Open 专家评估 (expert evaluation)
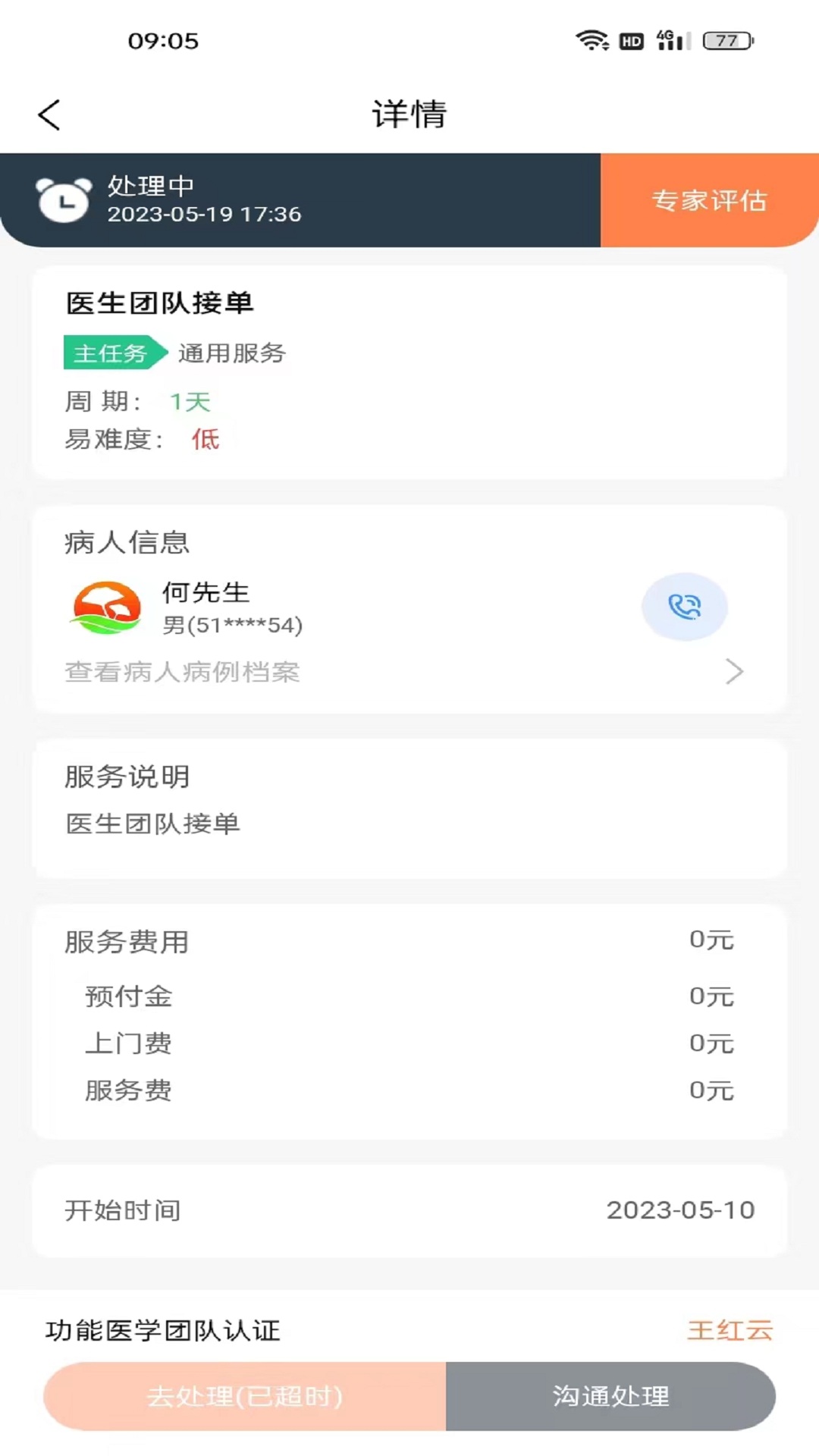 point(710,200)
